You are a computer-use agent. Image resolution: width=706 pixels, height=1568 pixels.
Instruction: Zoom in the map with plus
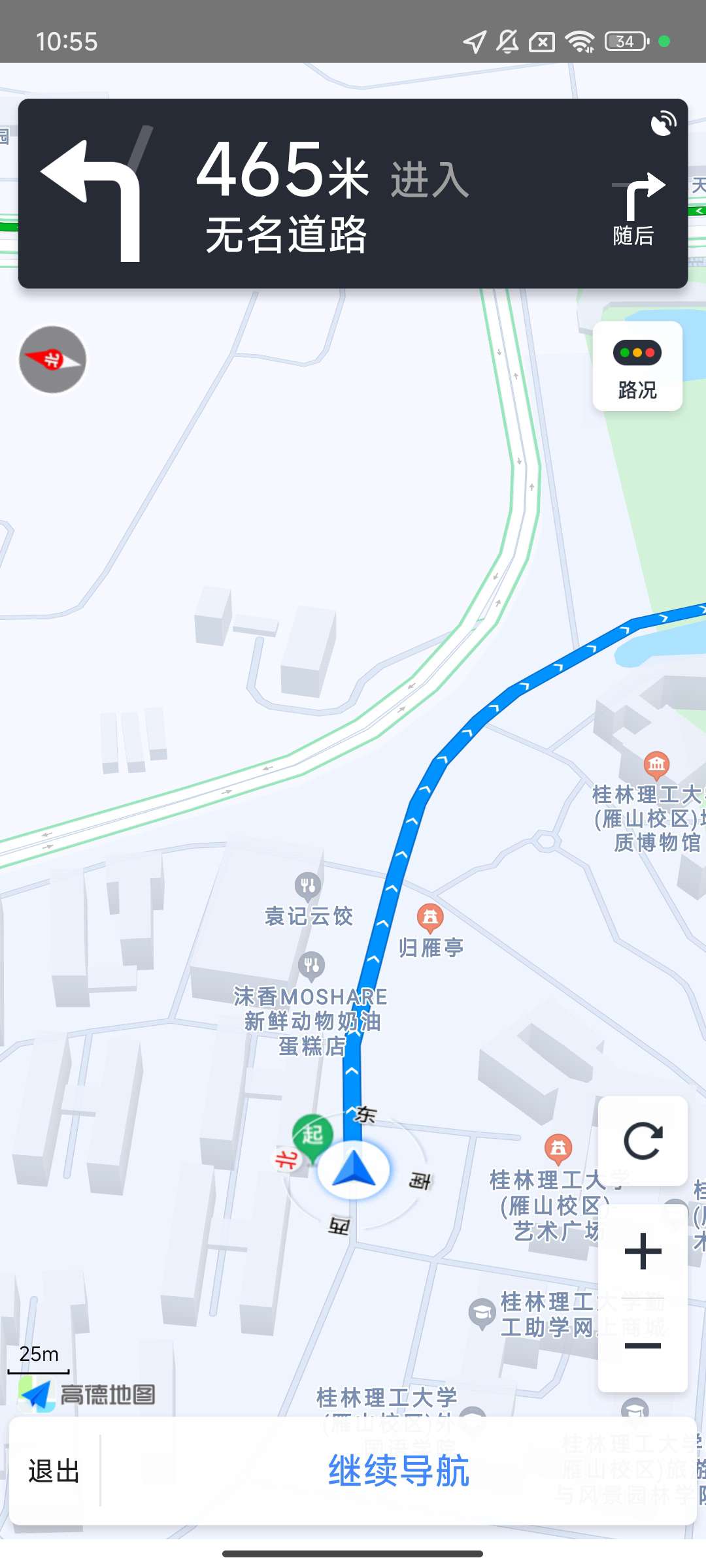(643, 1251)
